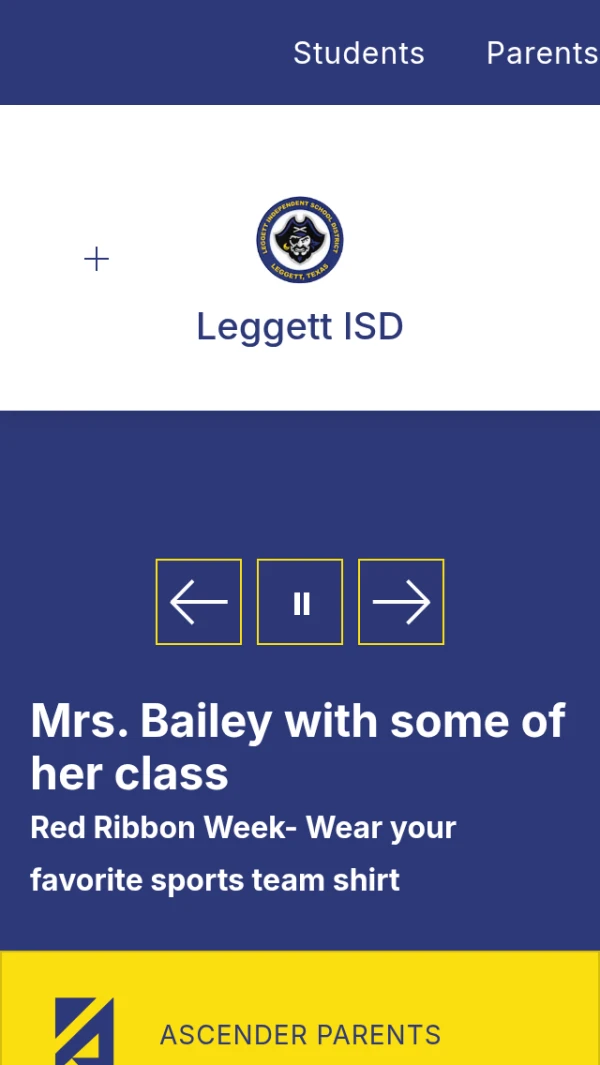Show the previous slide
The height and width of the screenshot is (1065, 600).
(198, 602)
